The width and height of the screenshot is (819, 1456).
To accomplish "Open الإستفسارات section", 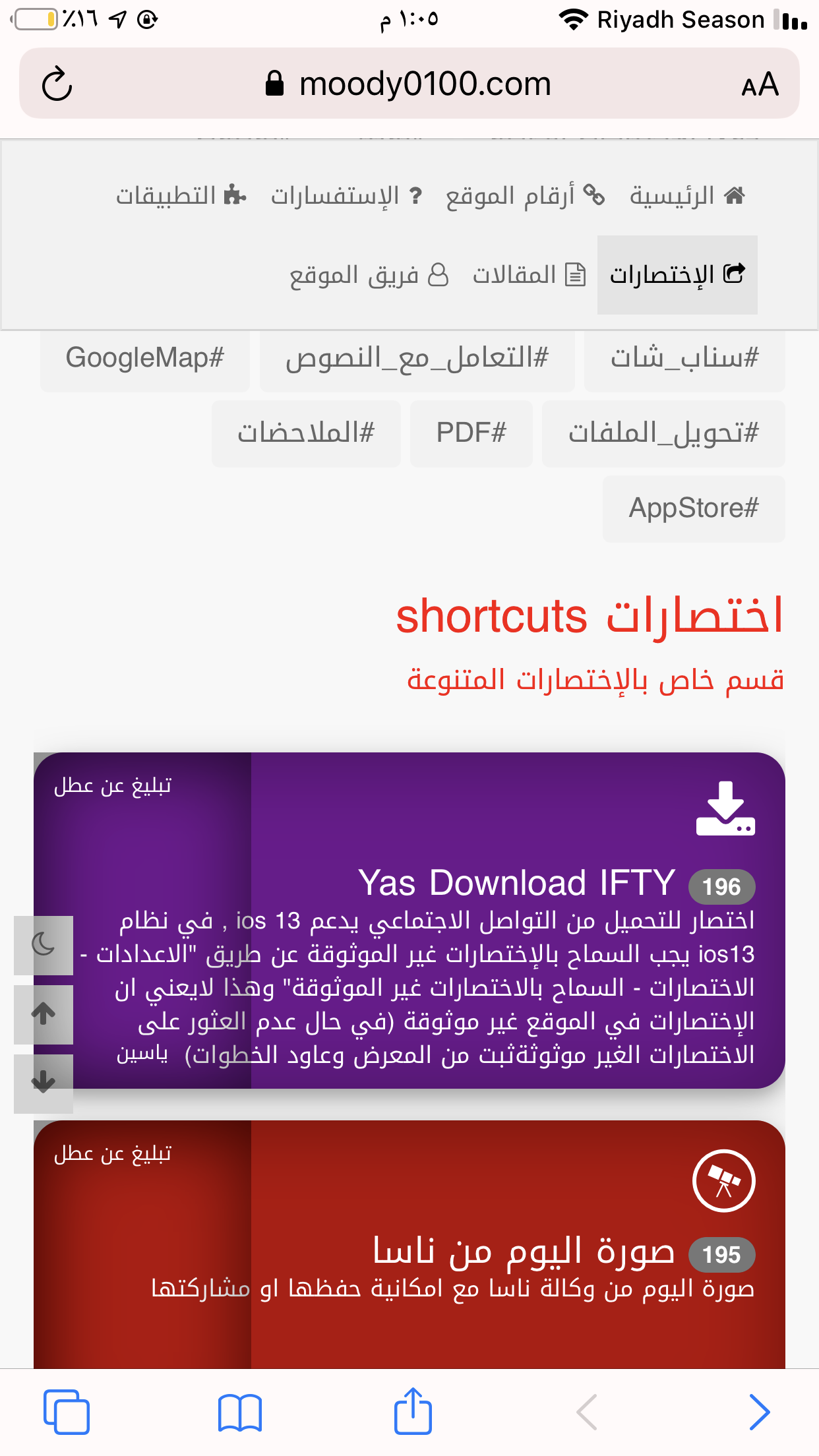I will tap(346, 196).
